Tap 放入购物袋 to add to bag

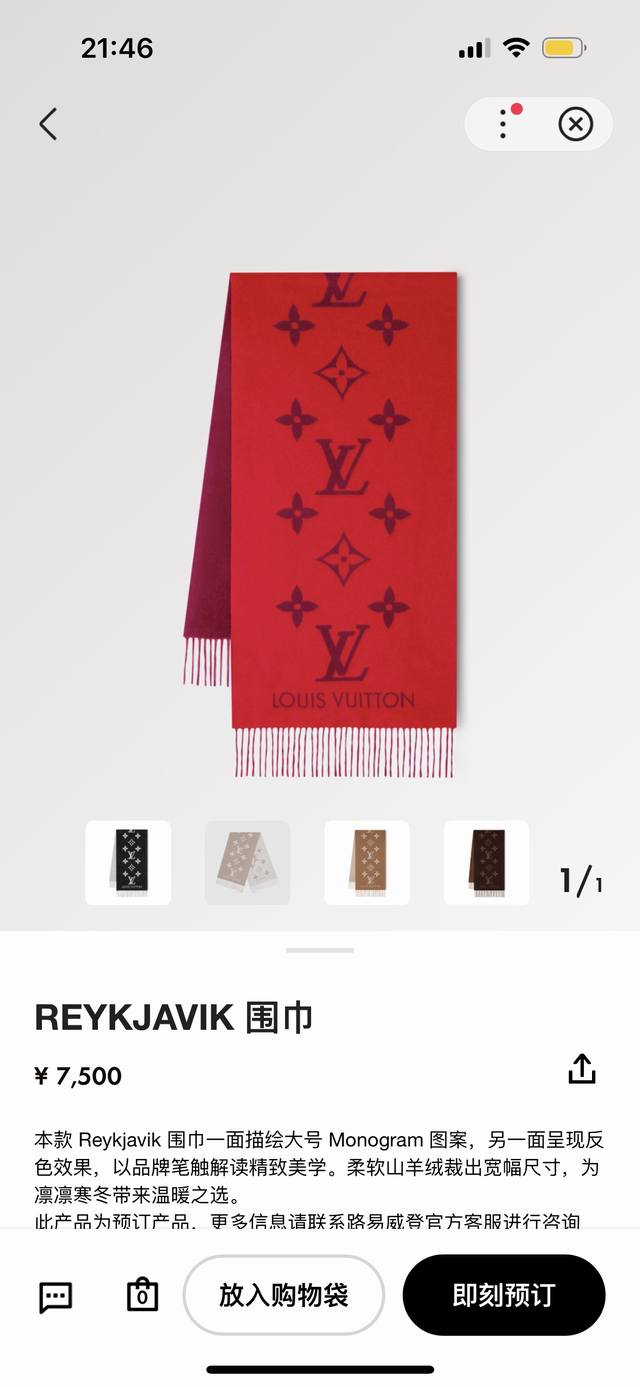284,1294
